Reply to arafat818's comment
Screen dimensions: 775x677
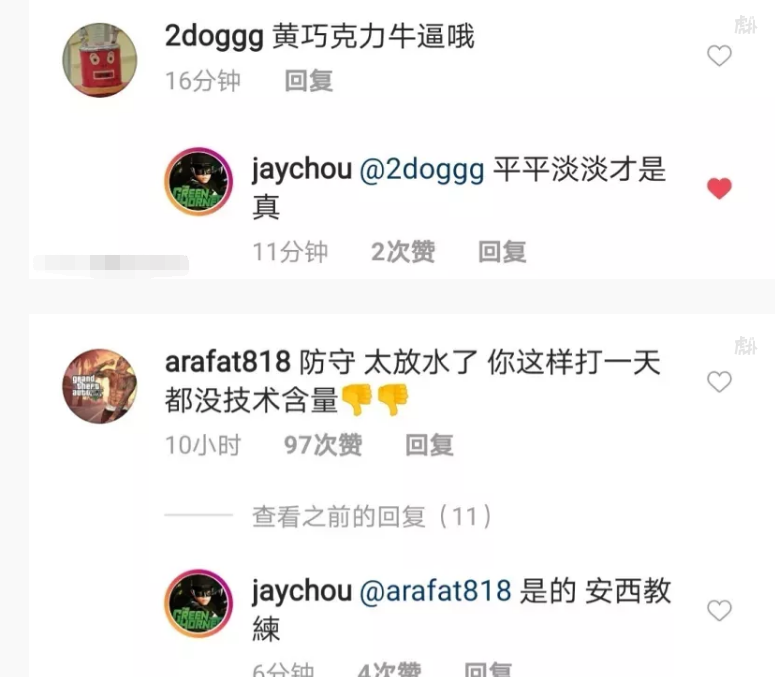pos(429,445)
